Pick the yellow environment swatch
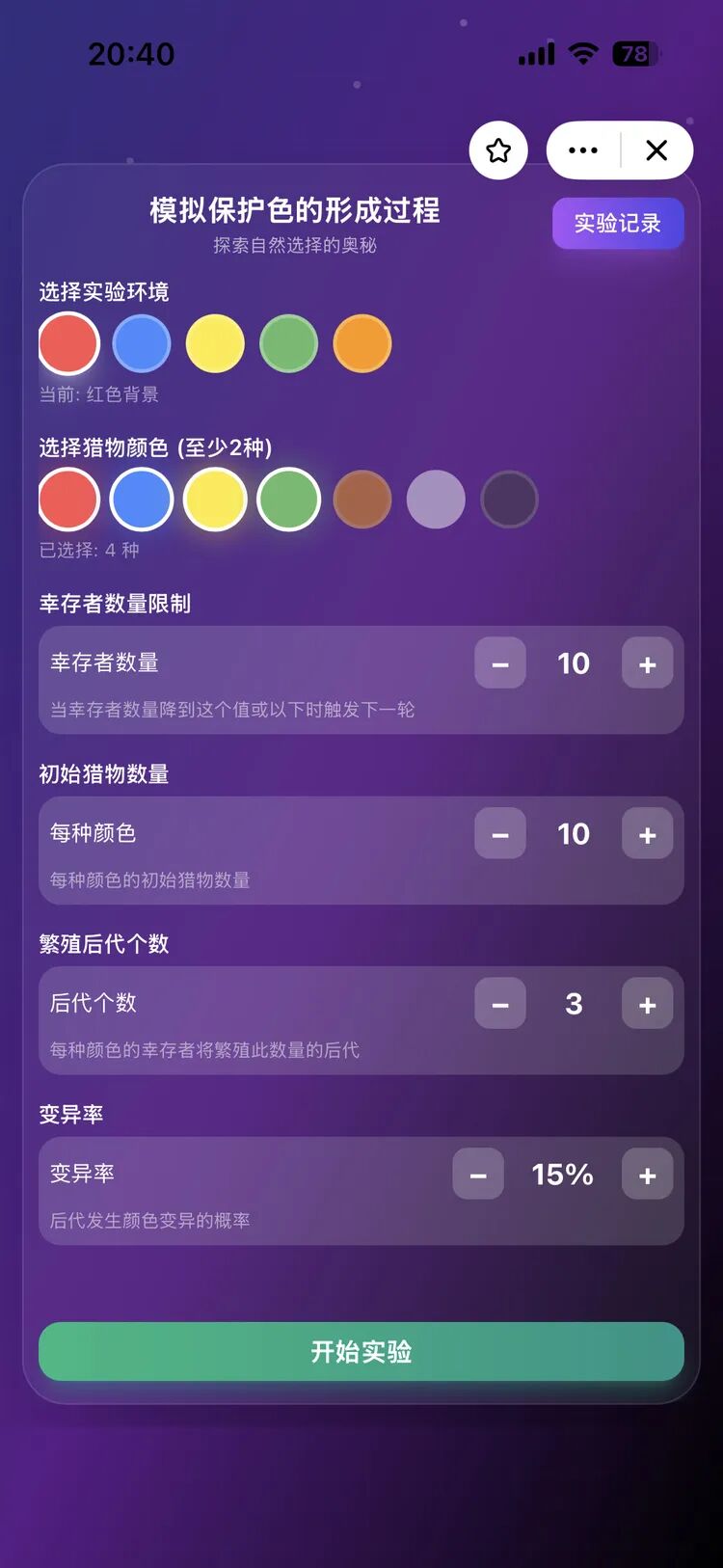 [x=215, y=343]
